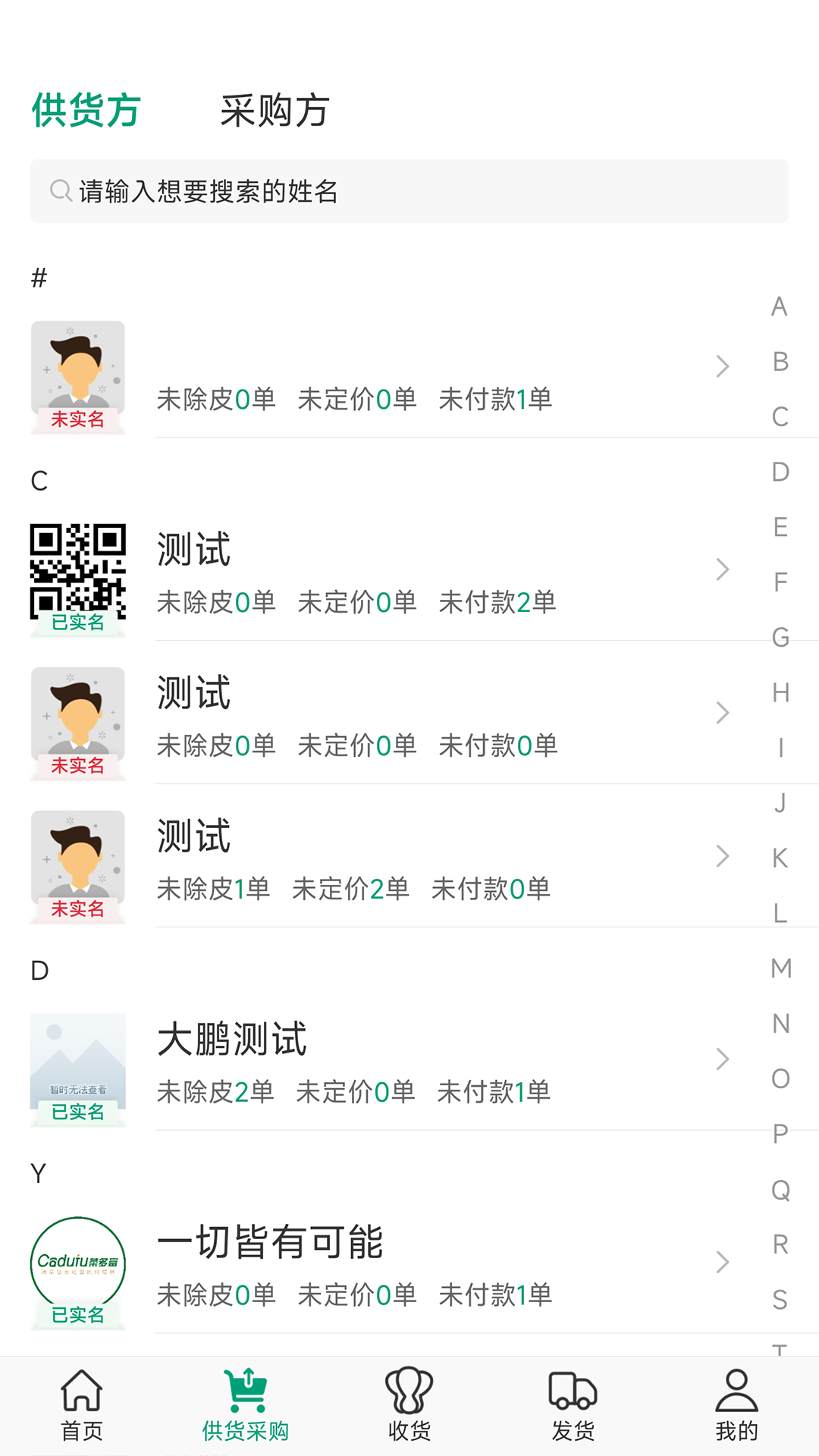Jump to letter M in index

pos(780,968)
